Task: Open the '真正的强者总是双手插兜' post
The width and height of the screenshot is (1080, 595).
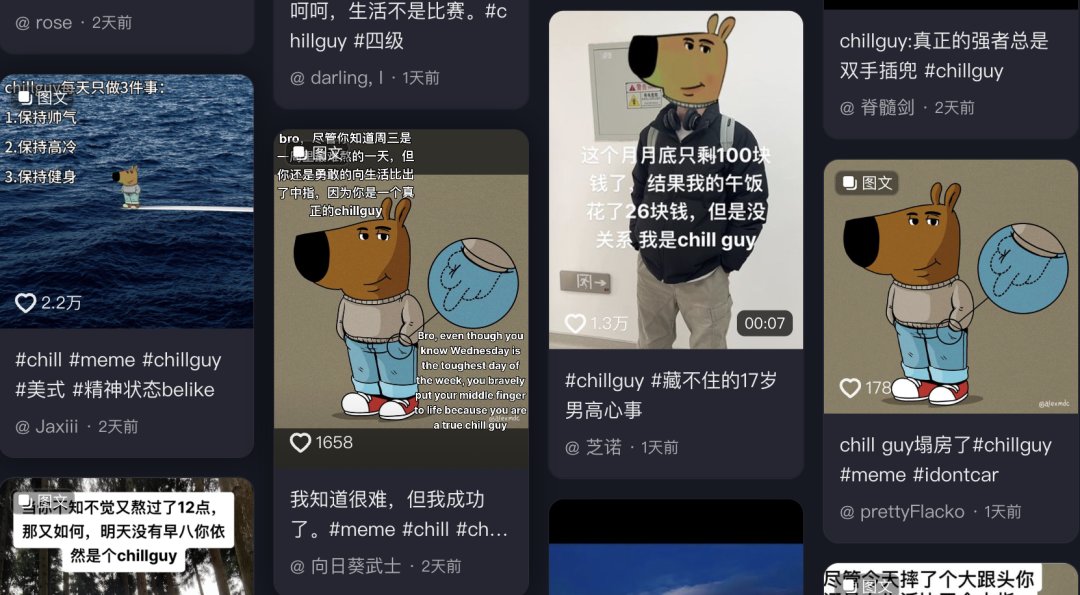Action: (x=943, y=55)
